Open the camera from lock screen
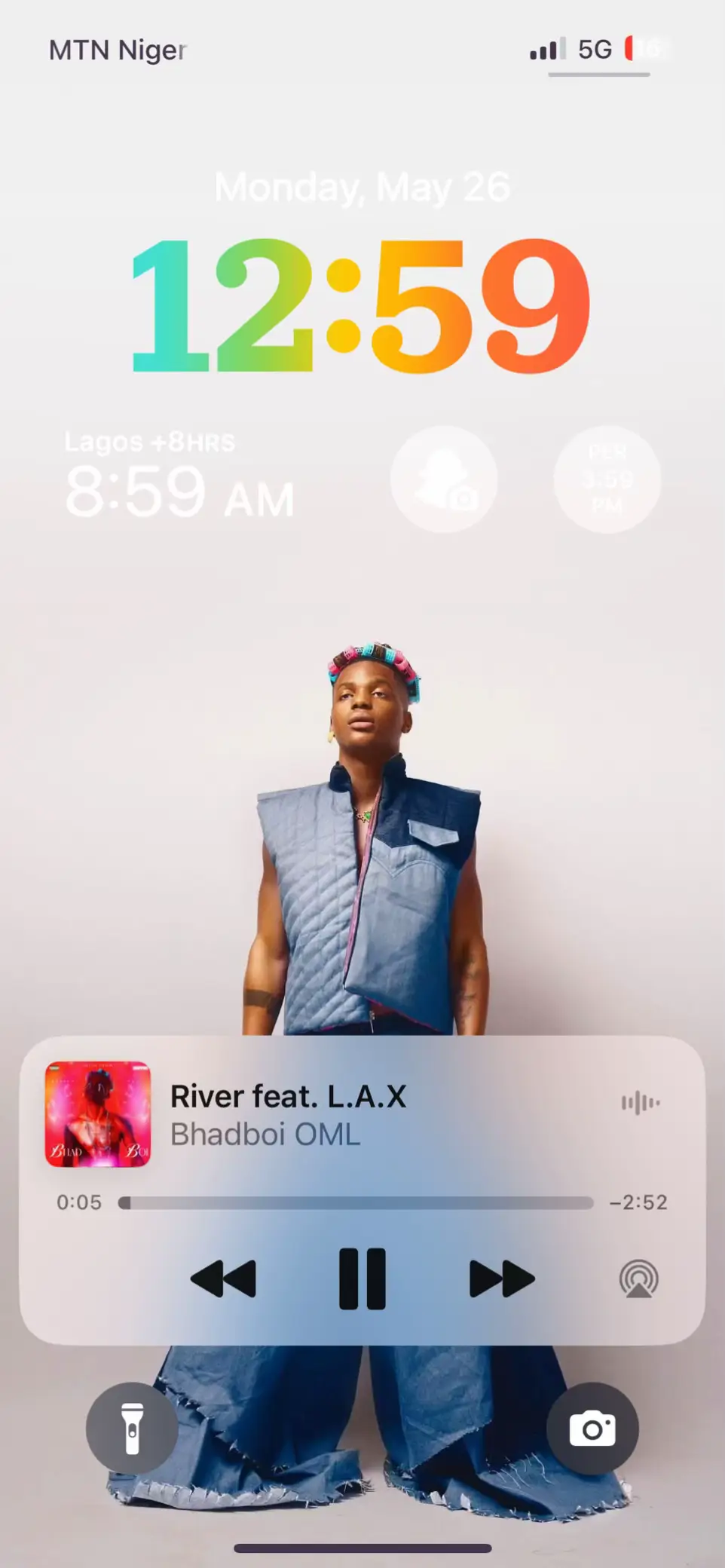Screen dimensions: 725x1568 (x=592, y=1429)
